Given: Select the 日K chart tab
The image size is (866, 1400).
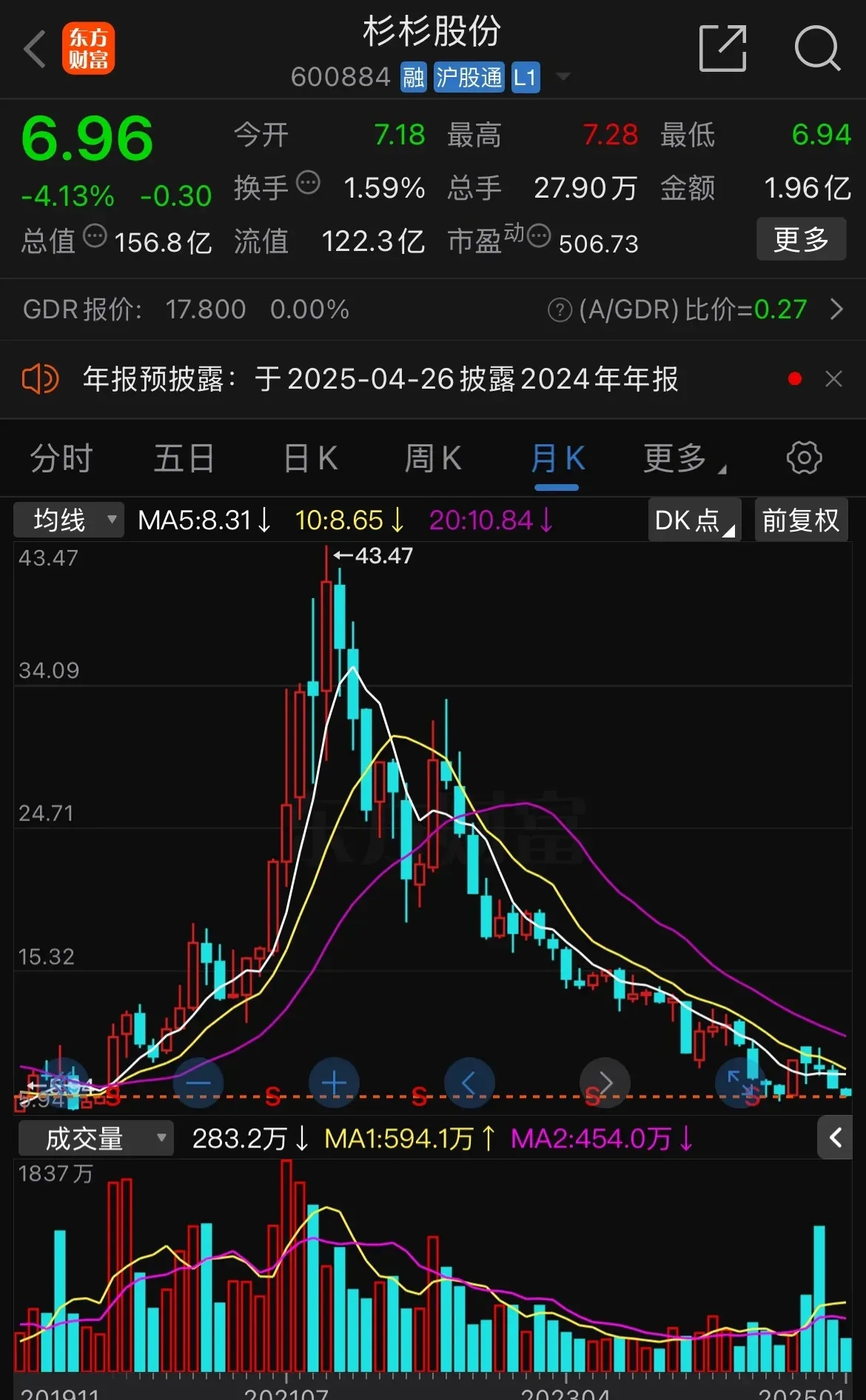Looking at the screenshot, I should click(x=311, y=458).
